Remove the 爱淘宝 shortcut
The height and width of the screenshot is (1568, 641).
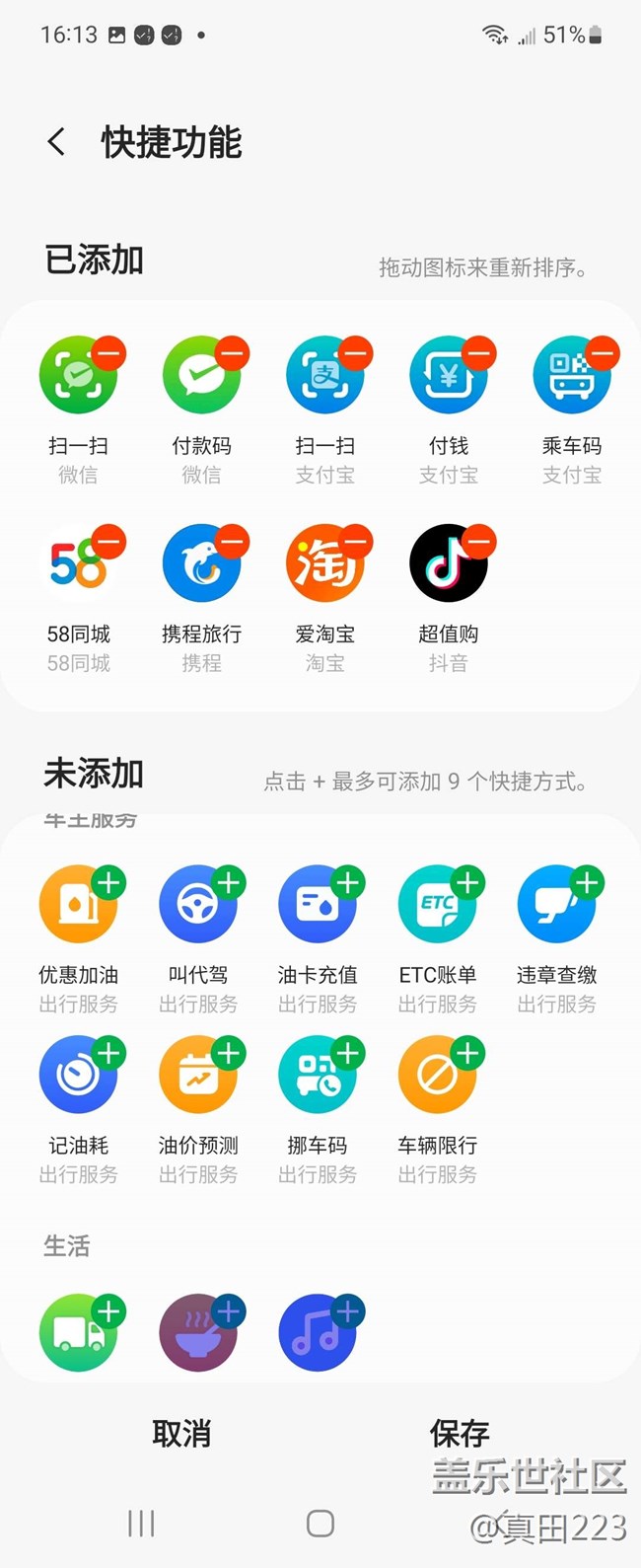point(356,541)
